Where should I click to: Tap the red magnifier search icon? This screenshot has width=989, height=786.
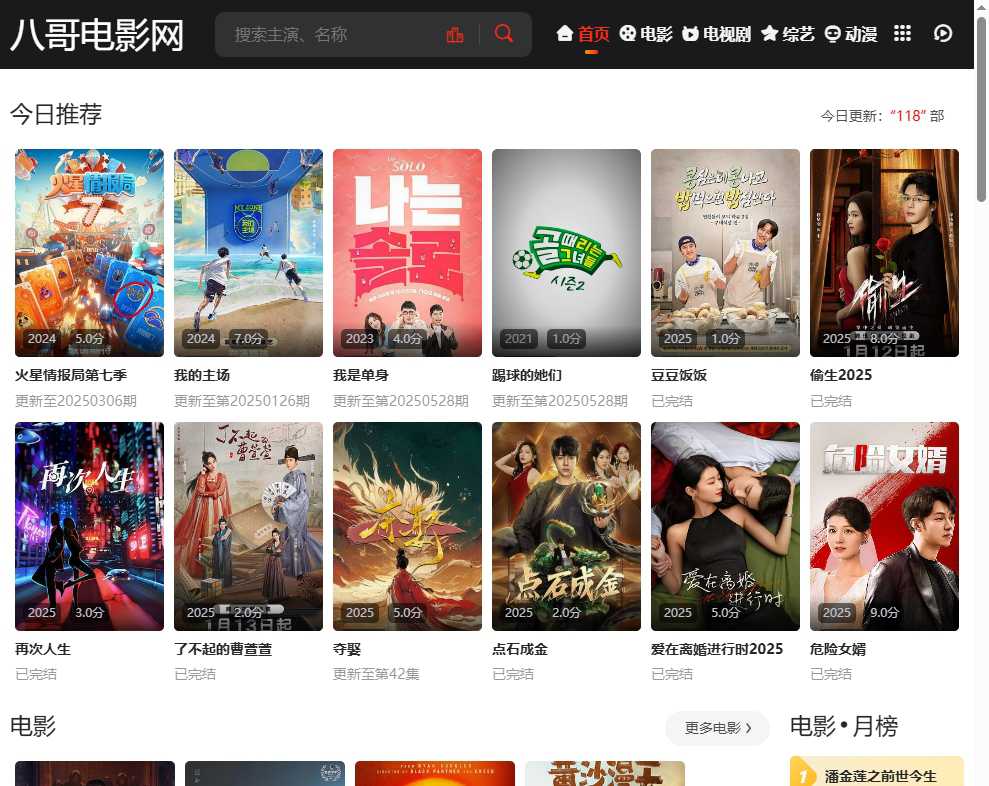(504, 34)
